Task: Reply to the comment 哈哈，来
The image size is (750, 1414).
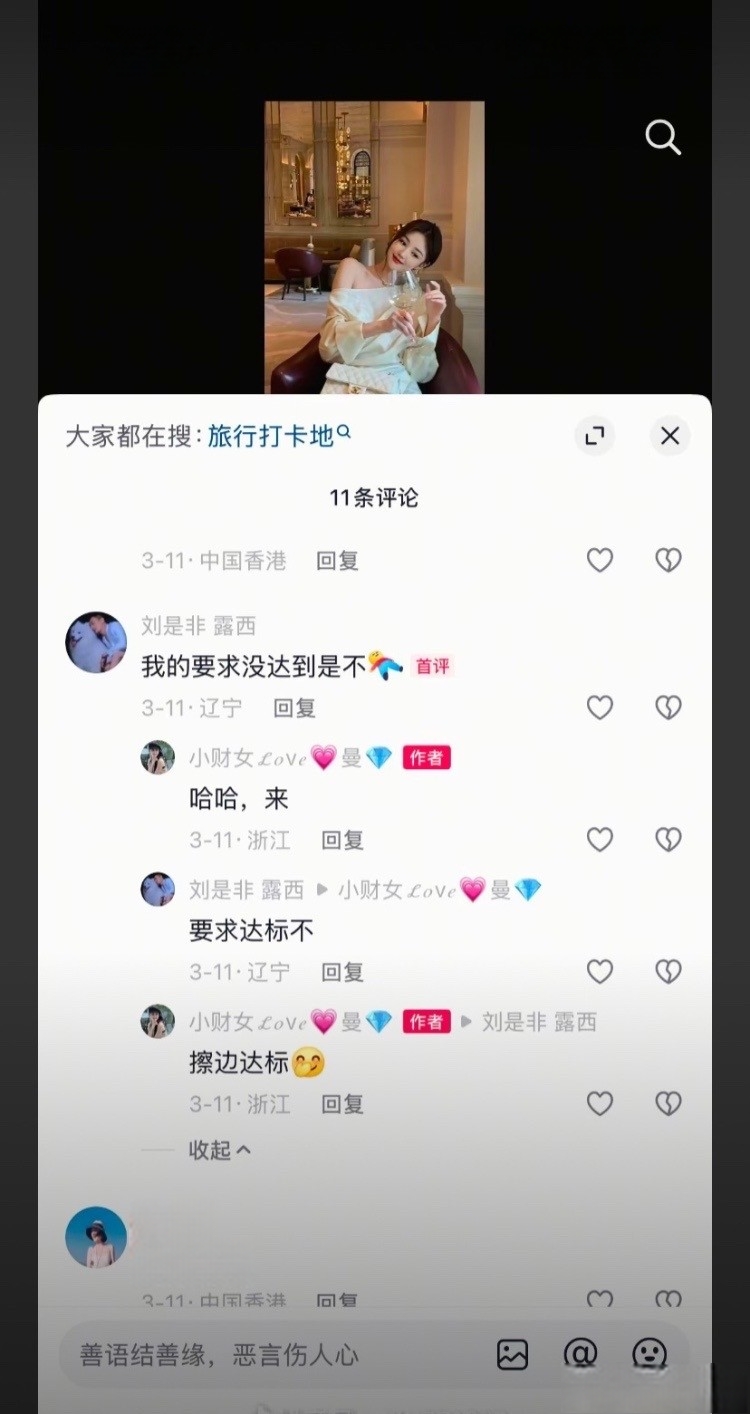Action: coord(342,840)
